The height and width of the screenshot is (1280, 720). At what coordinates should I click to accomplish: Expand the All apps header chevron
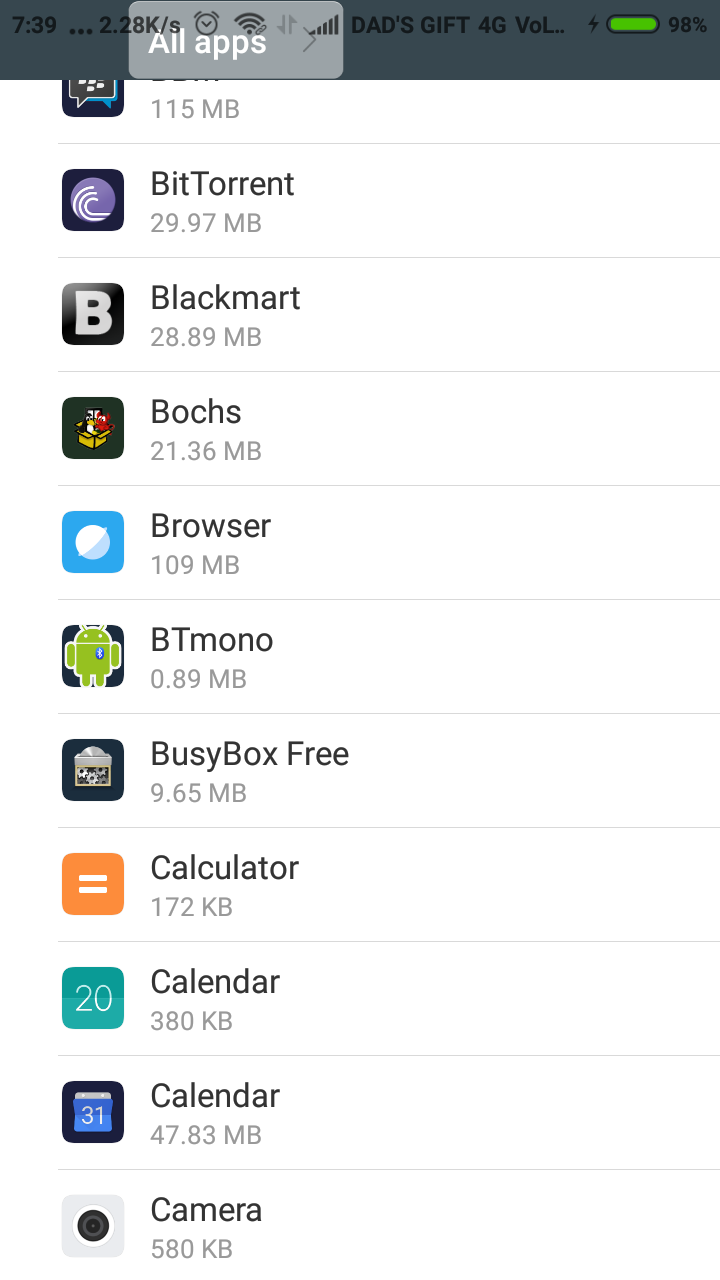tap(310, 40)
